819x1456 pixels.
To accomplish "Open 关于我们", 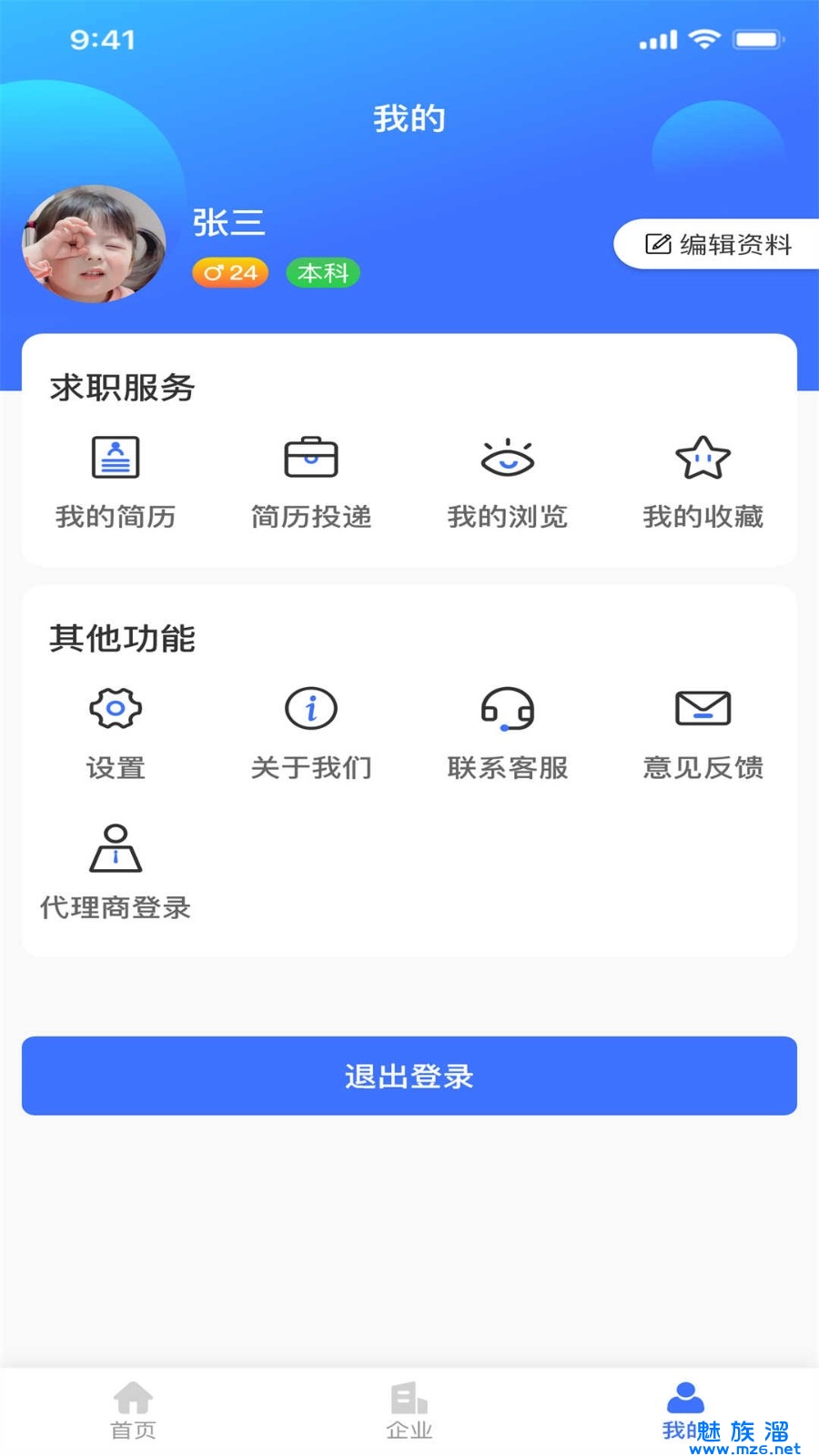I will (311, 733).
